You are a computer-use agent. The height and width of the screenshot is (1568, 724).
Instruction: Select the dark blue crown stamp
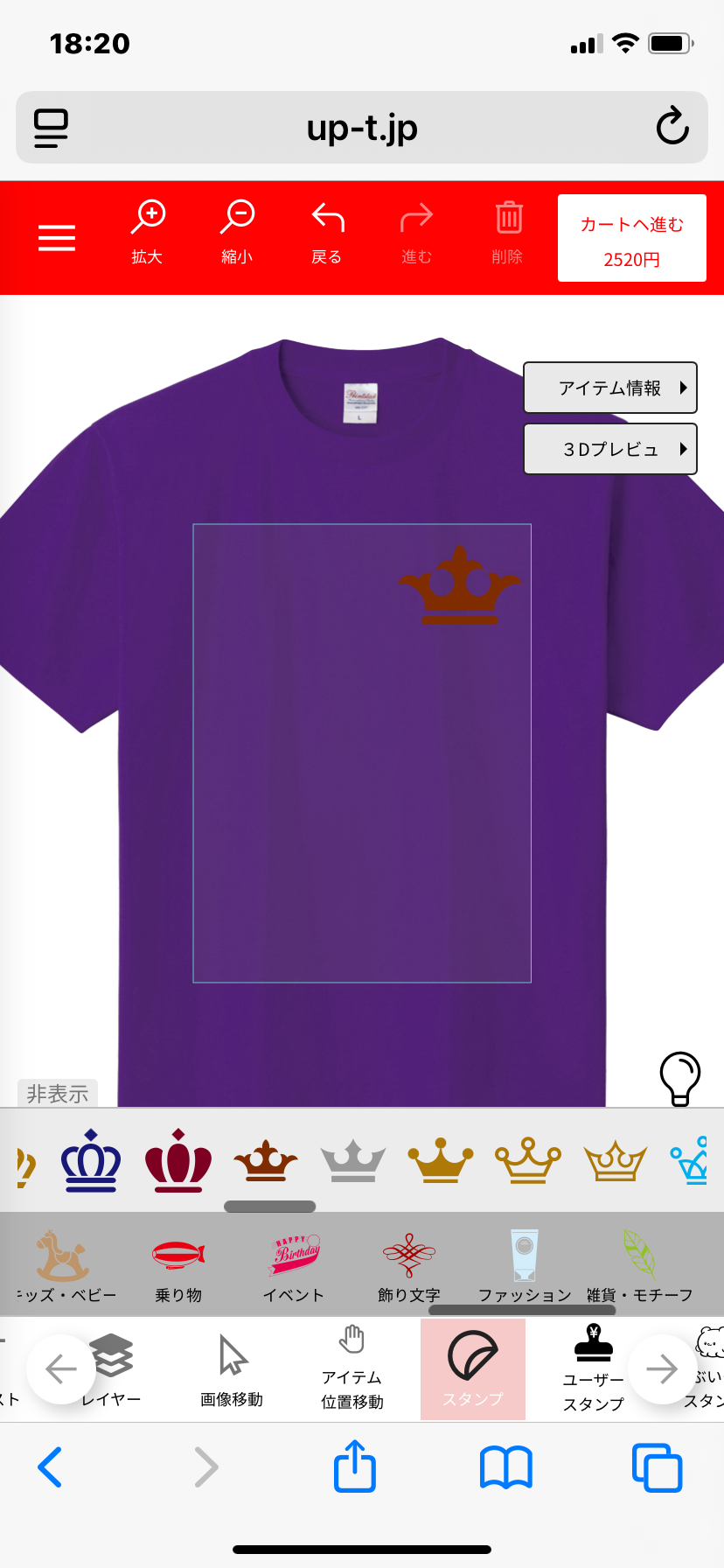tap(91, 1160)
